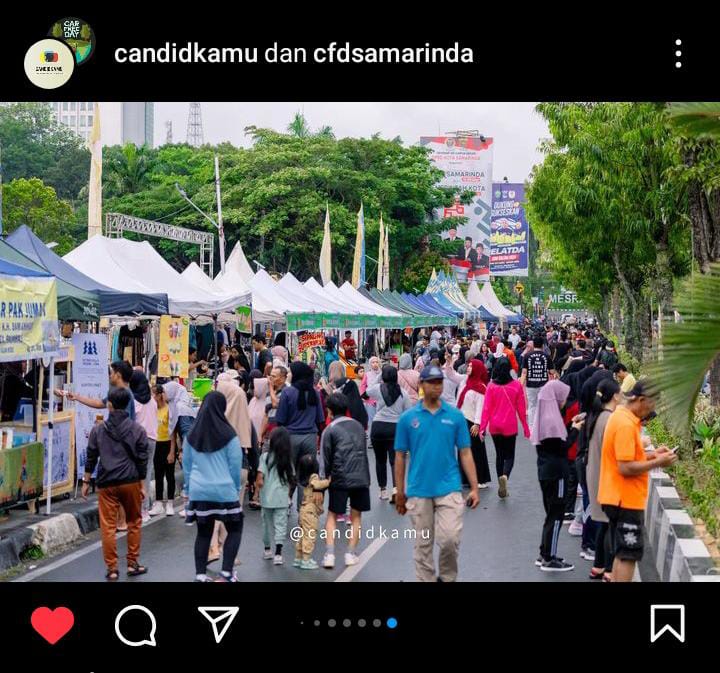This screenshot has width=720, height=673.
Task: Open the cfdsamarinda profile from its username
Action: click(x=394, y=54)
